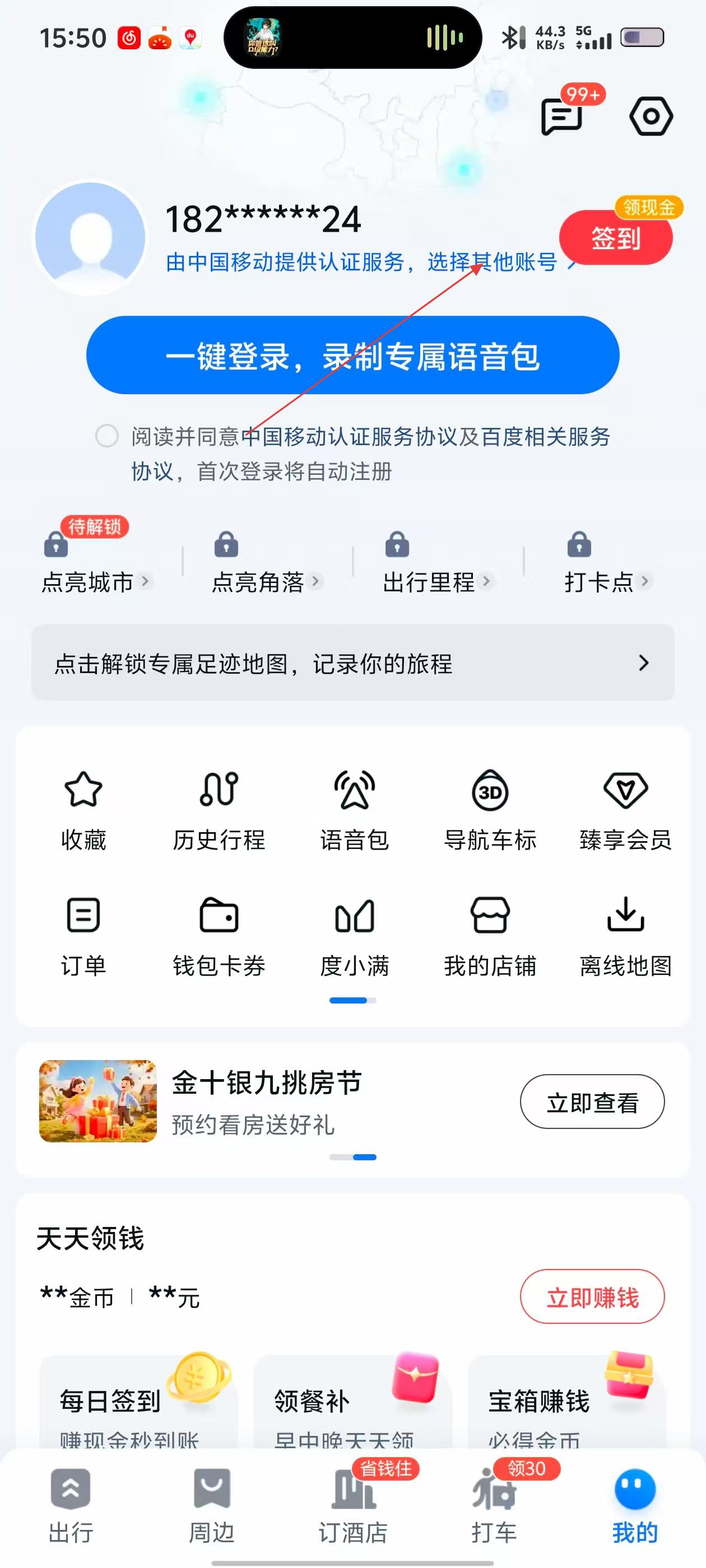Open 点亮城市 footprint entry

[x=89, y=581]
